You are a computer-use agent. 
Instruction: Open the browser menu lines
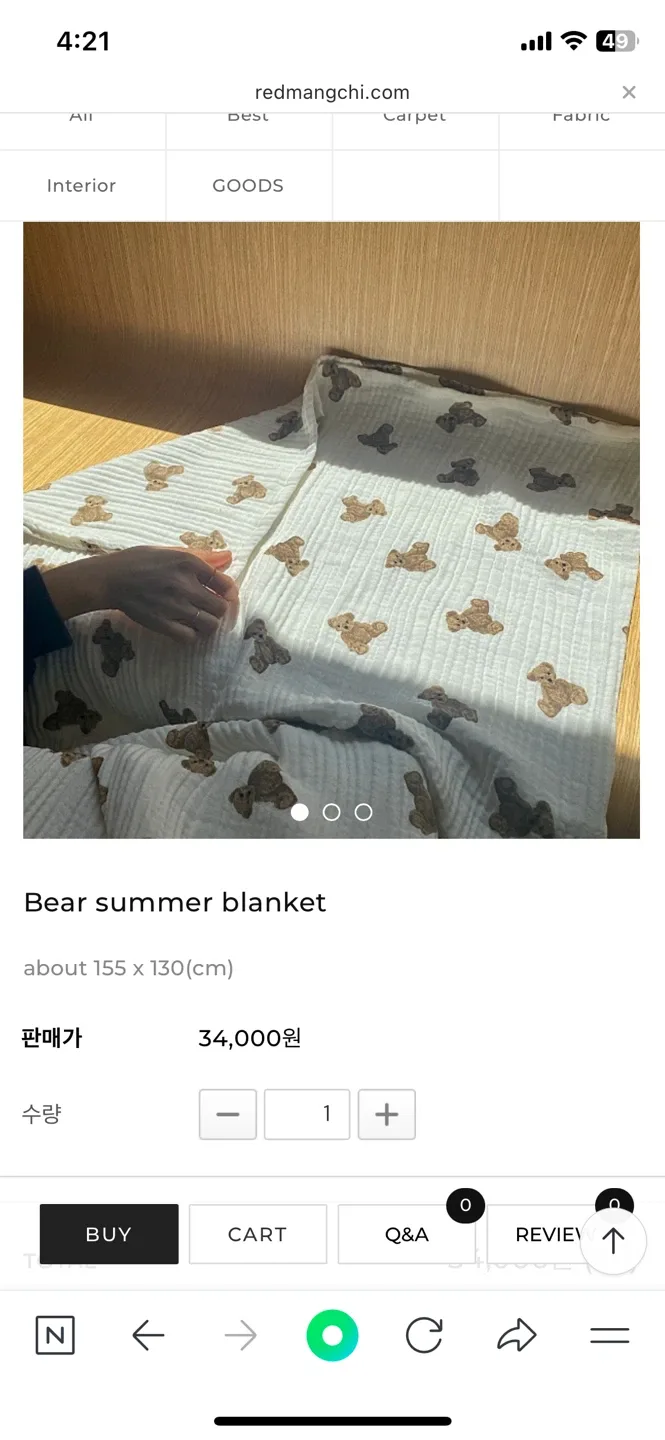tap(609, 1336)
